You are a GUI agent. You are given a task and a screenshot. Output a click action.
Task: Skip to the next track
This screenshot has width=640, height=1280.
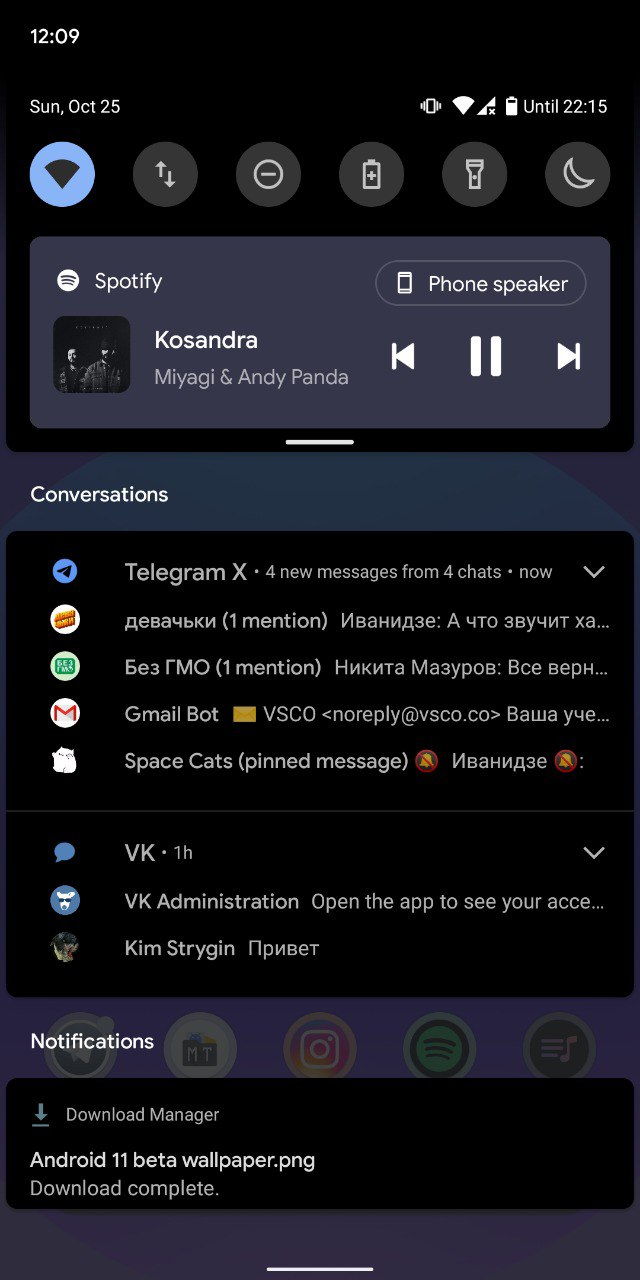[x=568, y=356]
